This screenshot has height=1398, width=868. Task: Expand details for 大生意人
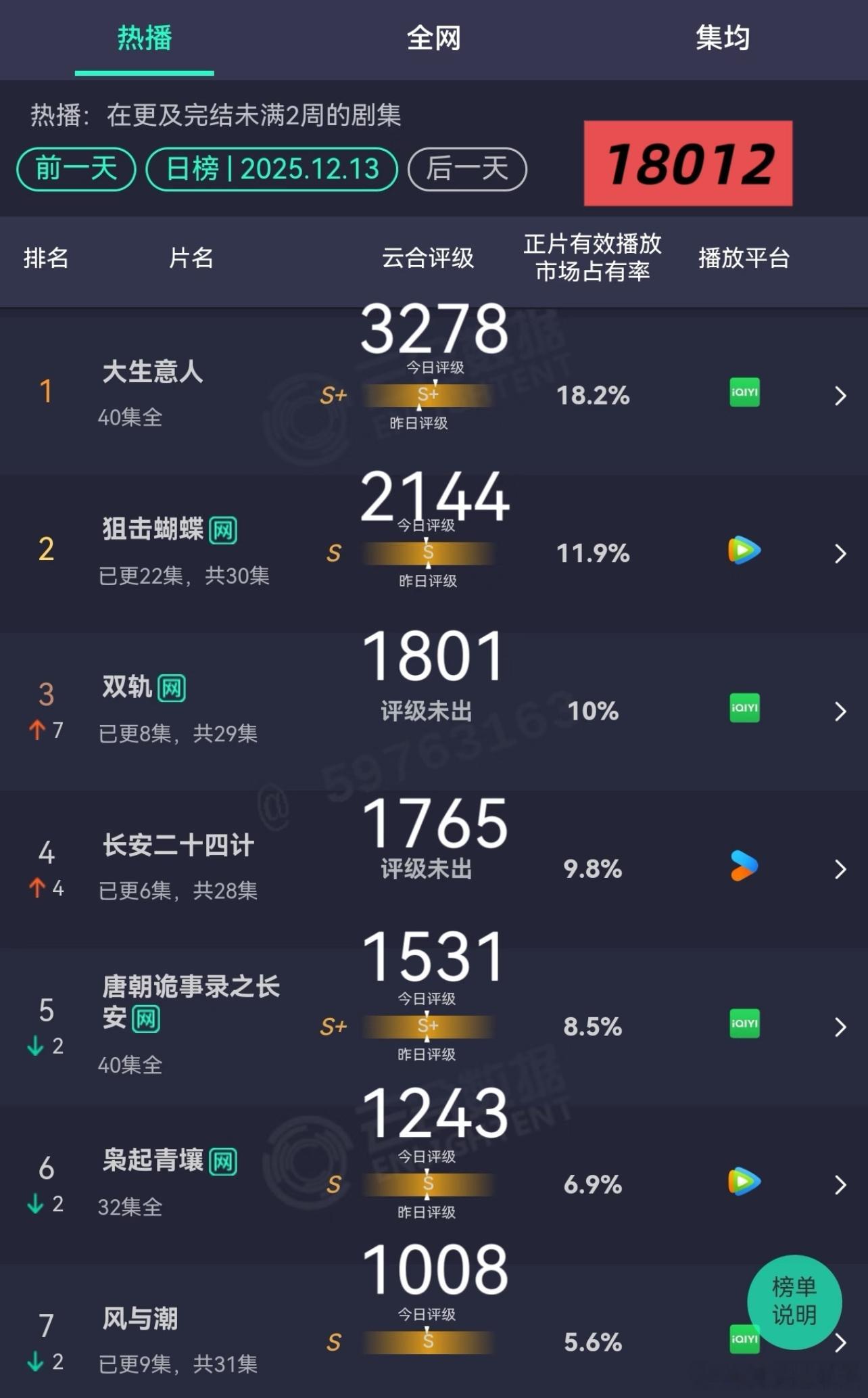841,394
